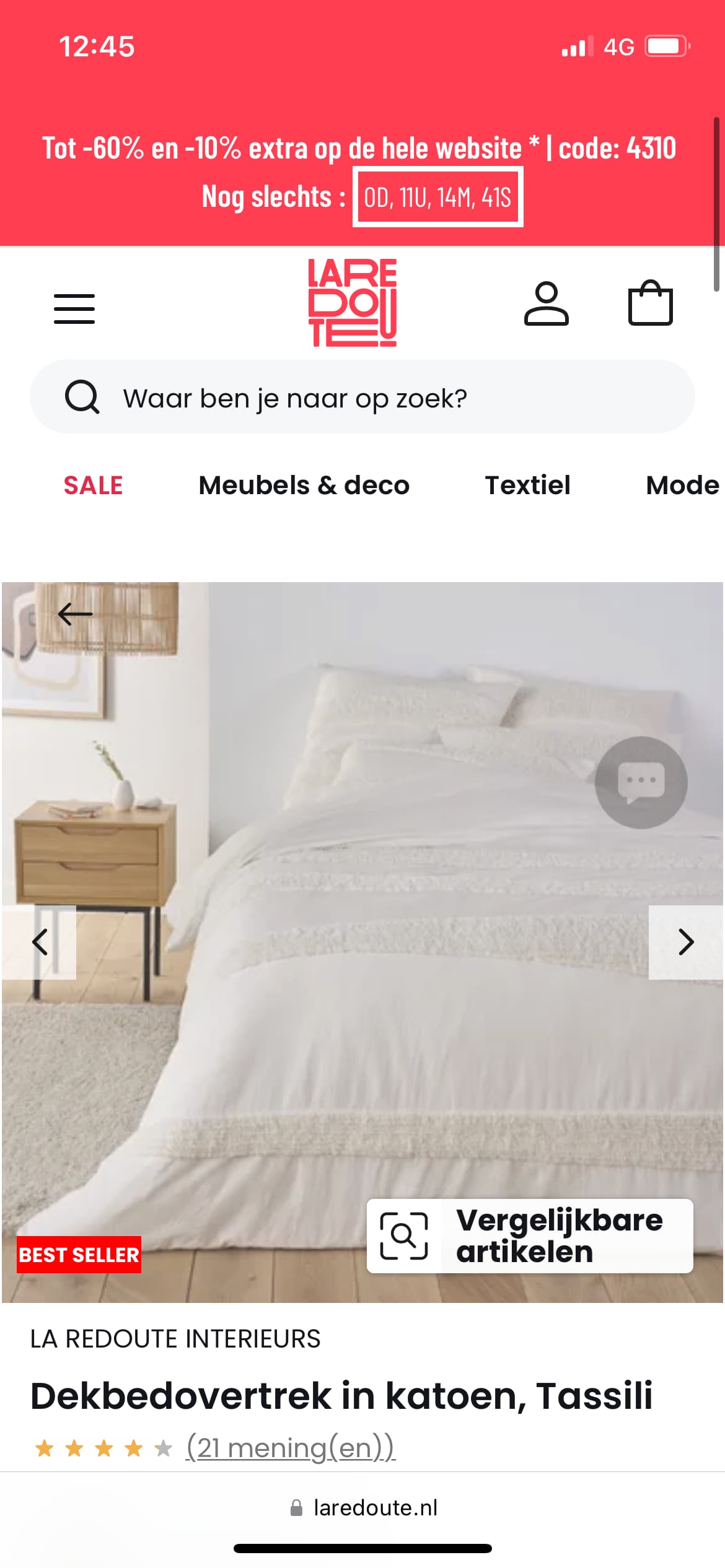Show the next product photo
The width and height of the screenshot is (725, 1568).
pos(686,942)
